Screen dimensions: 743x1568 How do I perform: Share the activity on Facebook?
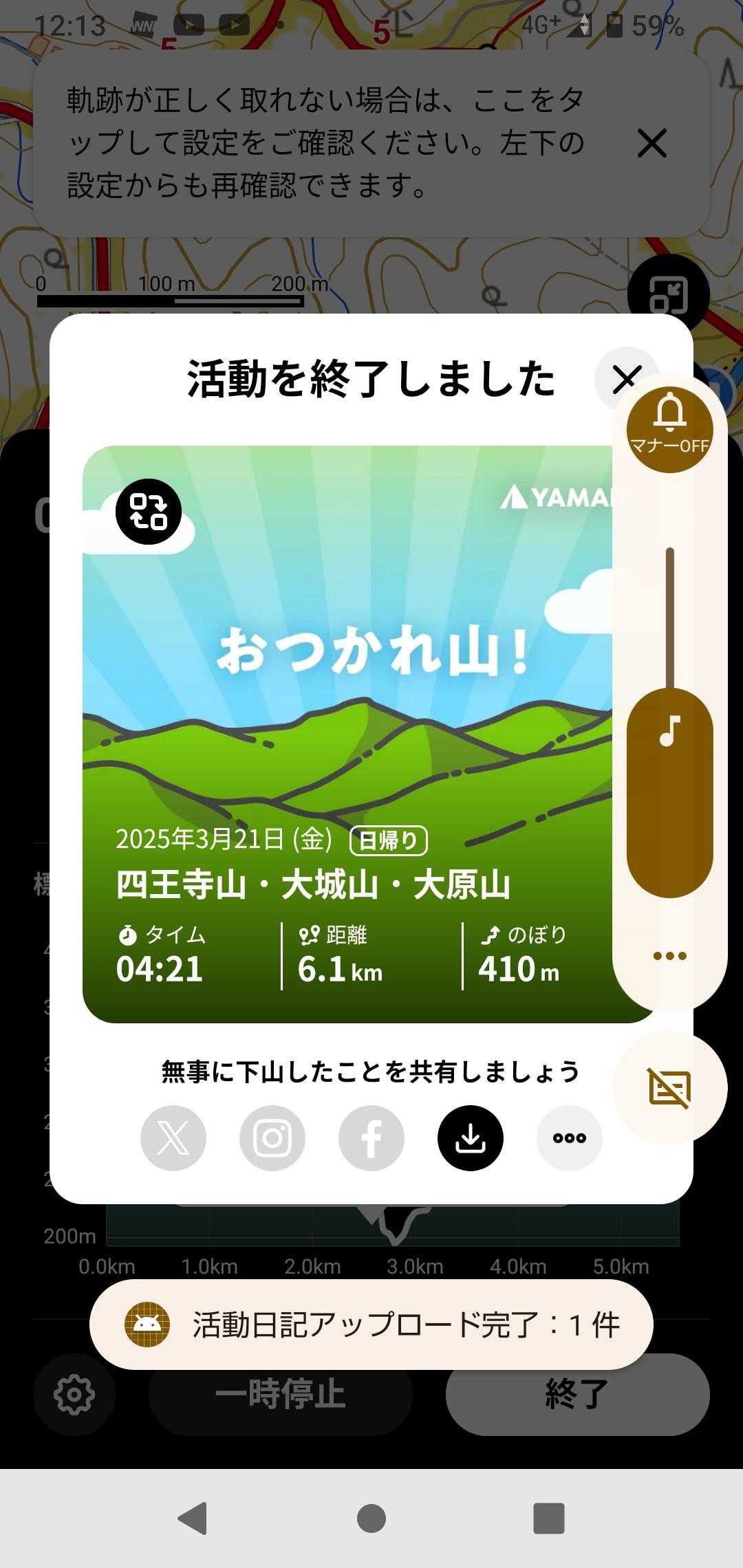click(371, 1138)
